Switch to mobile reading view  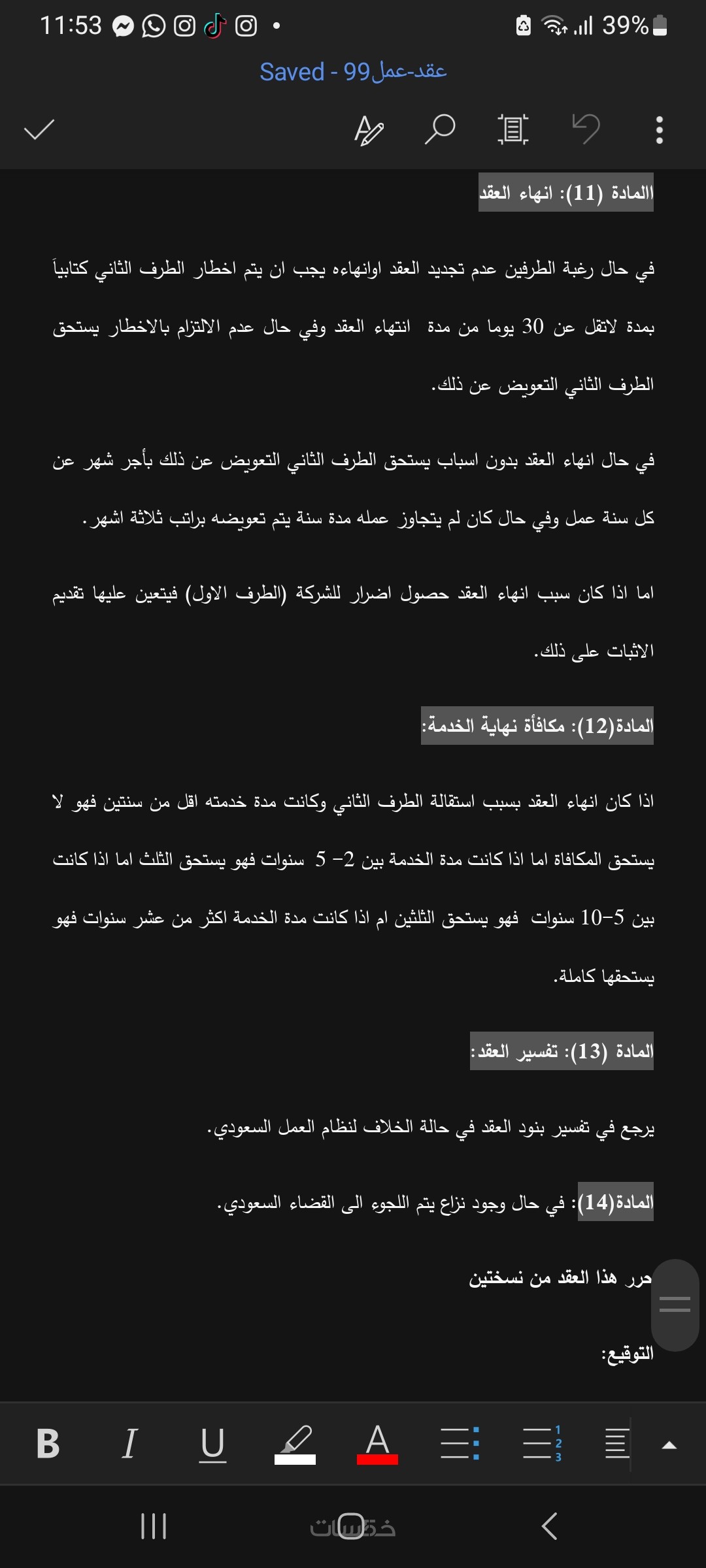513,129
